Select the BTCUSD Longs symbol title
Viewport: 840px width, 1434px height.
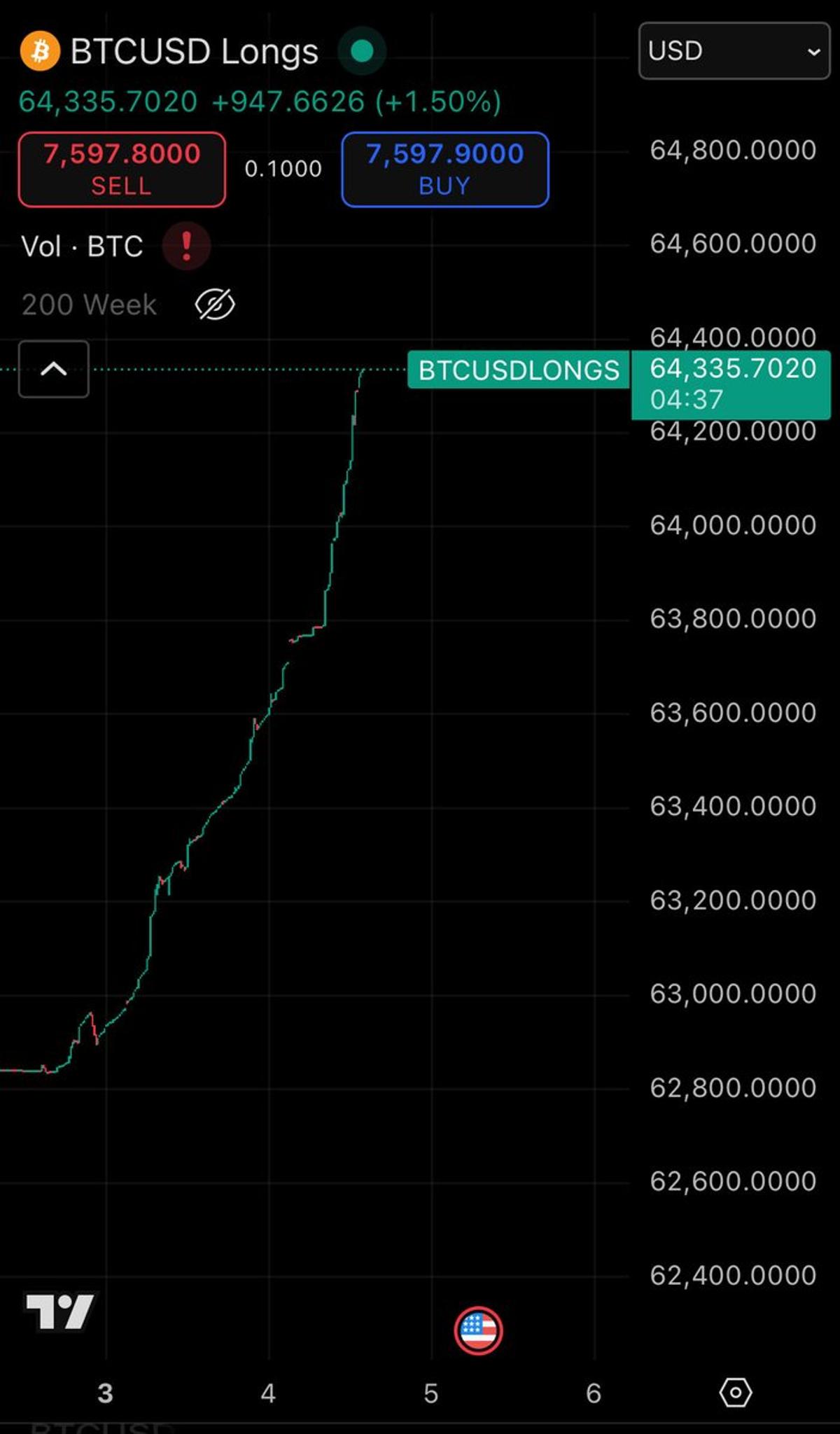194,50
